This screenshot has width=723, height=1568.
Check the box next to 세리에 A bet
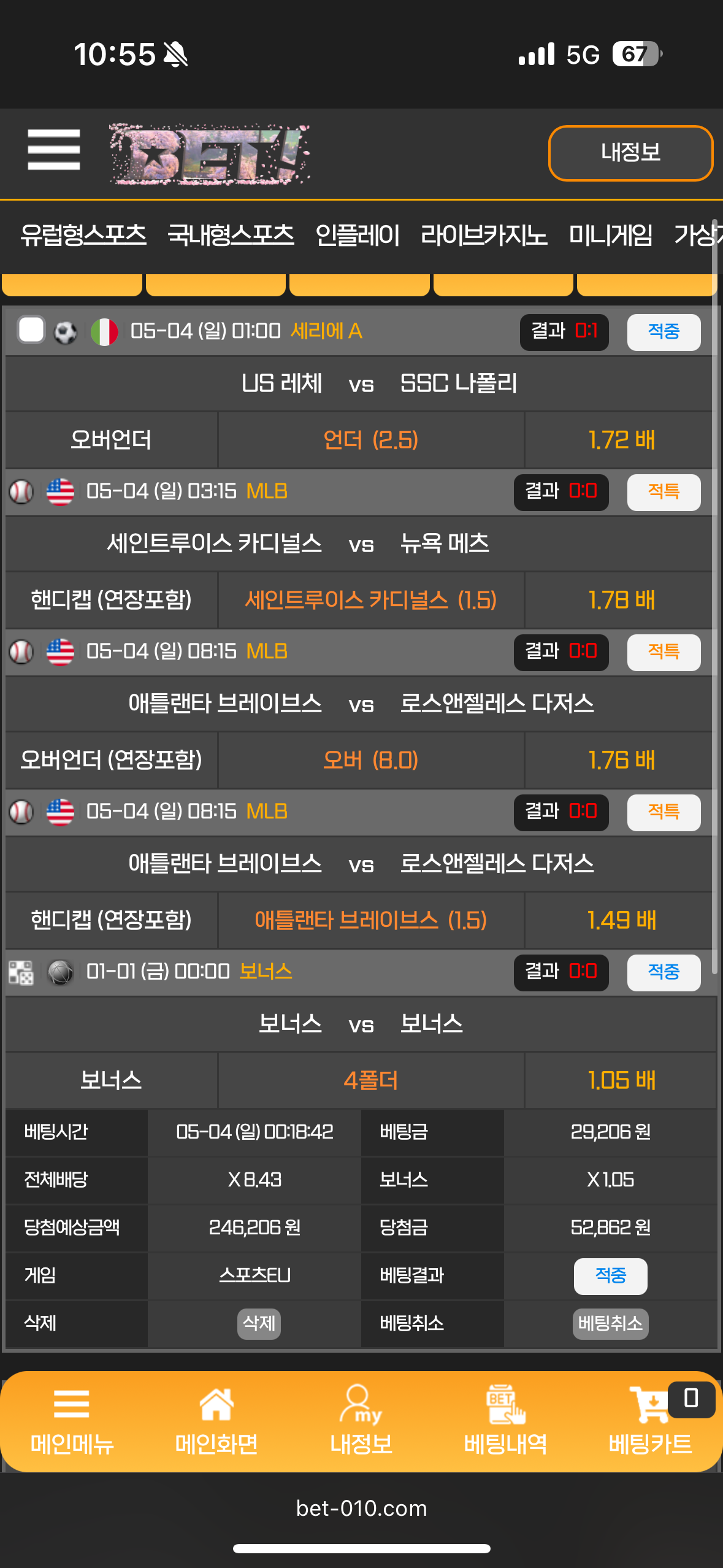[31, 330]
